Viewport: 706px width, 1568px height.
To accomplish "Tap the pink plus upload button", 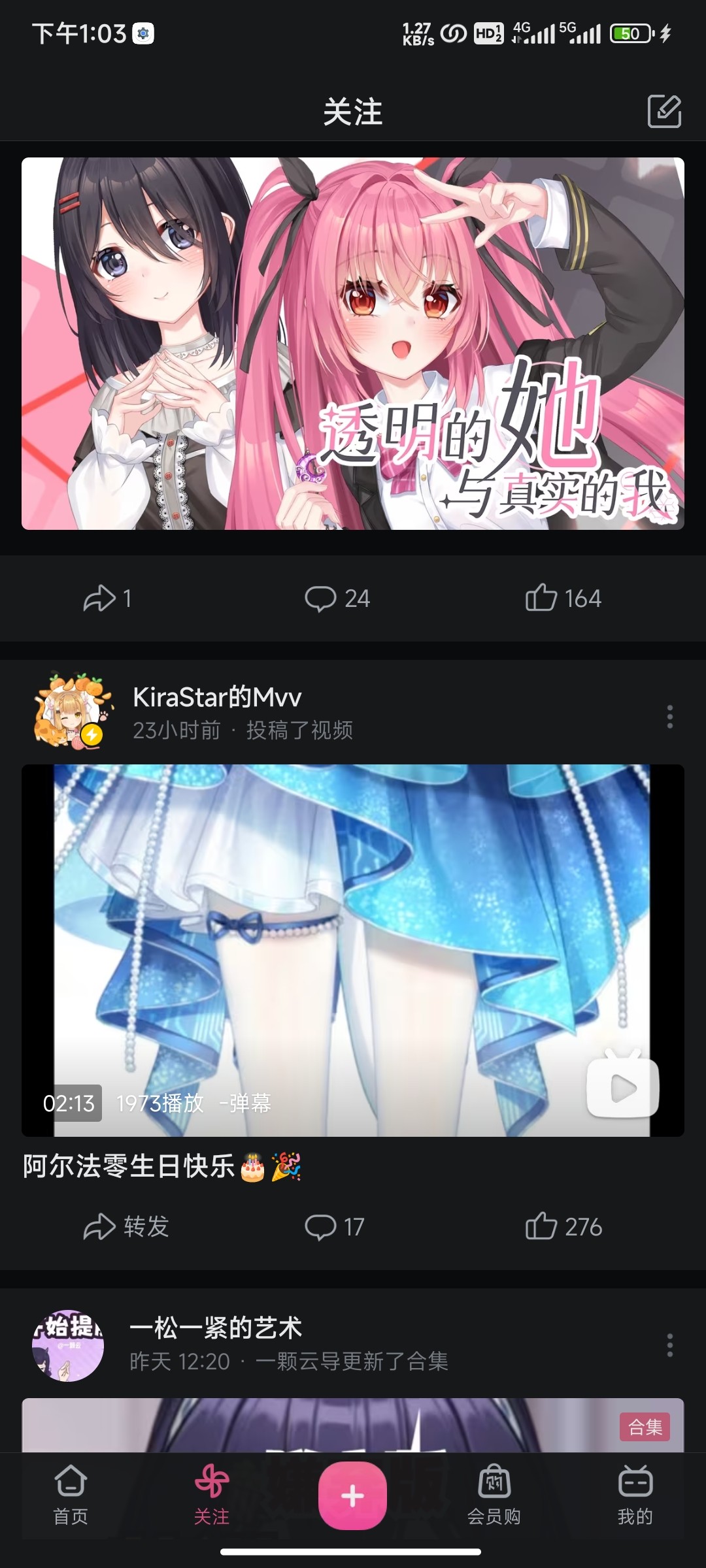I will tap(352, 1495).
